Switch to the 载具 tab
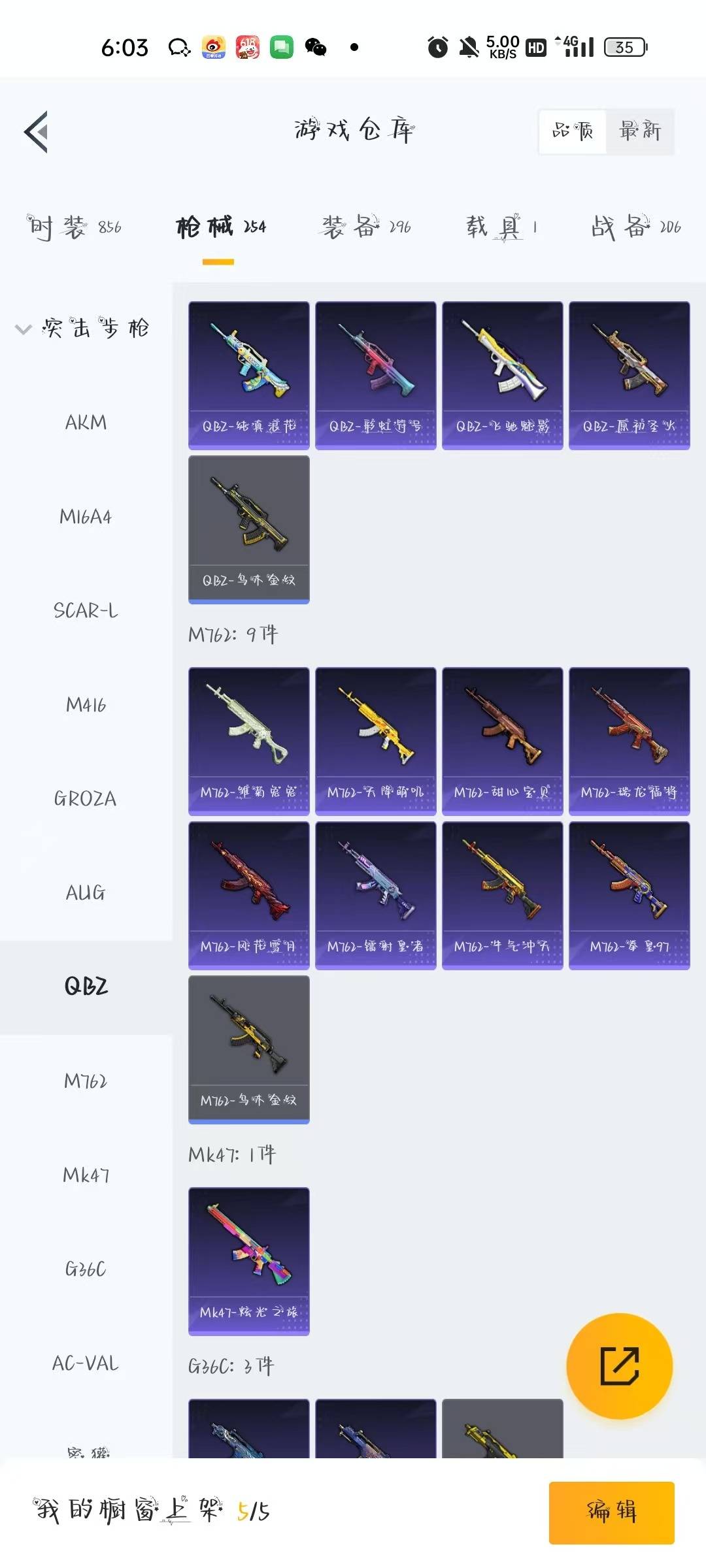The image size is (706, 1568). click(501, 227)
